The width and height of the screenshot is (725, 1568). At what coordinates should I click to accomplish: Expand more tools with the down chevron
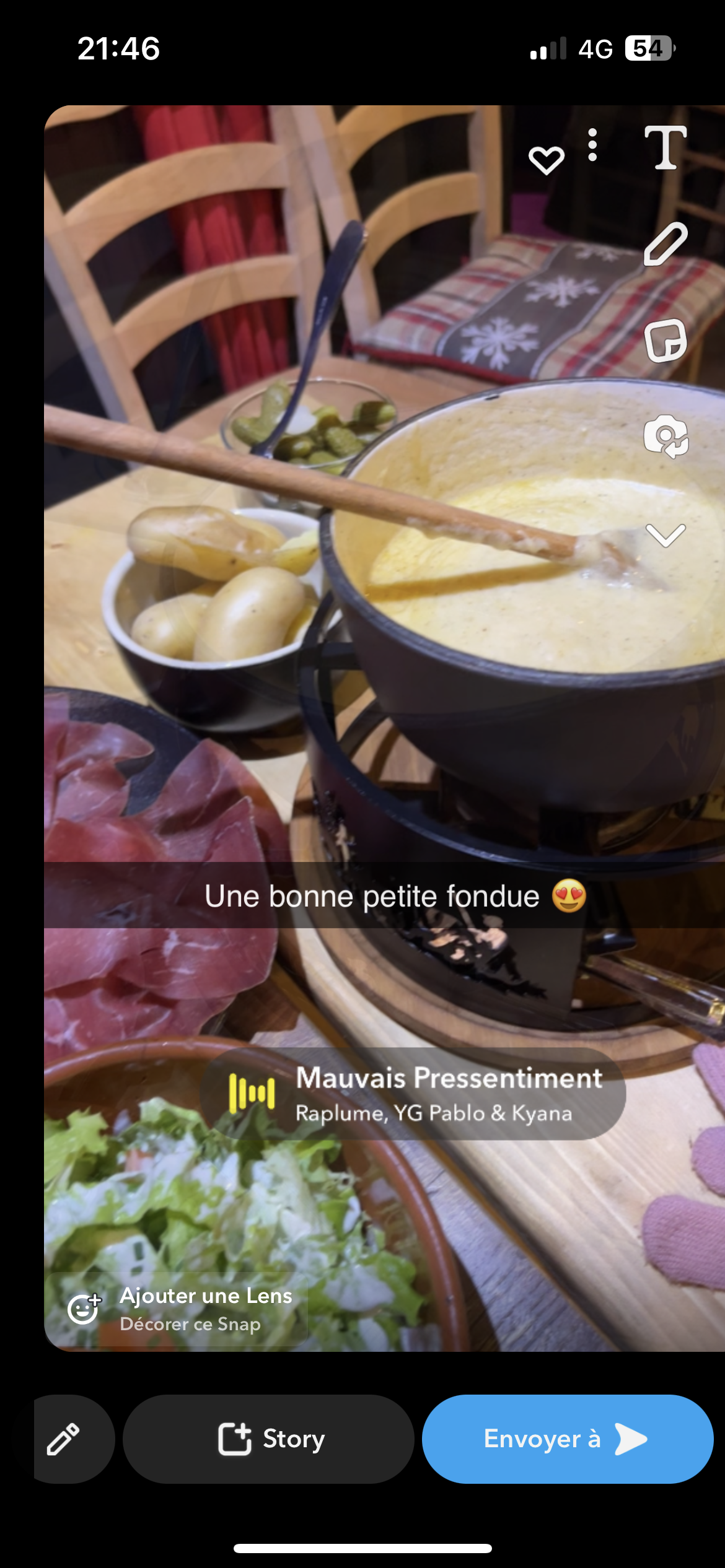point(666,535)
